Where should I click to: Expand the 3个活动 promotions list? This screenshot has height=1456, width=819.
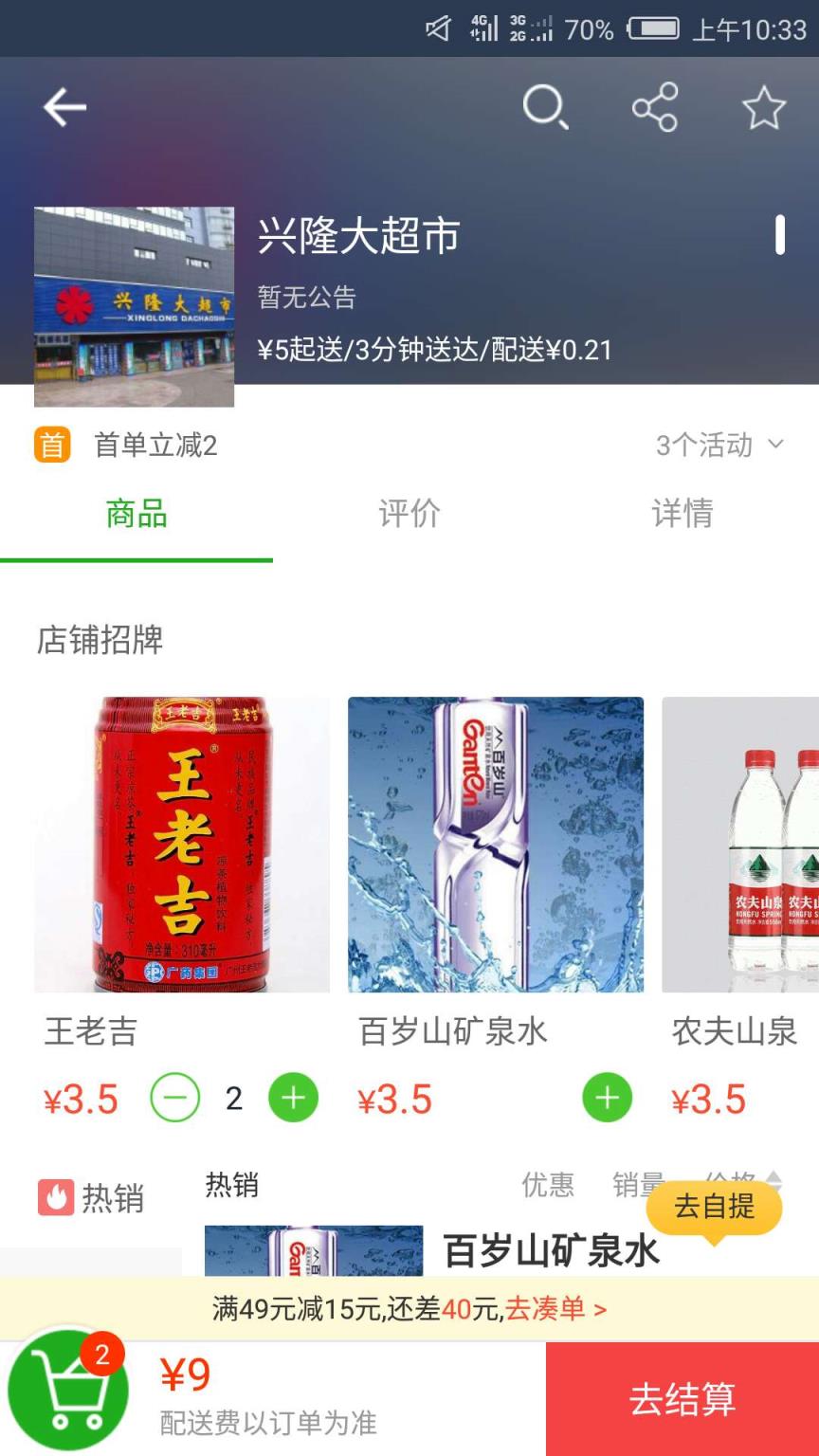point(719,446)
